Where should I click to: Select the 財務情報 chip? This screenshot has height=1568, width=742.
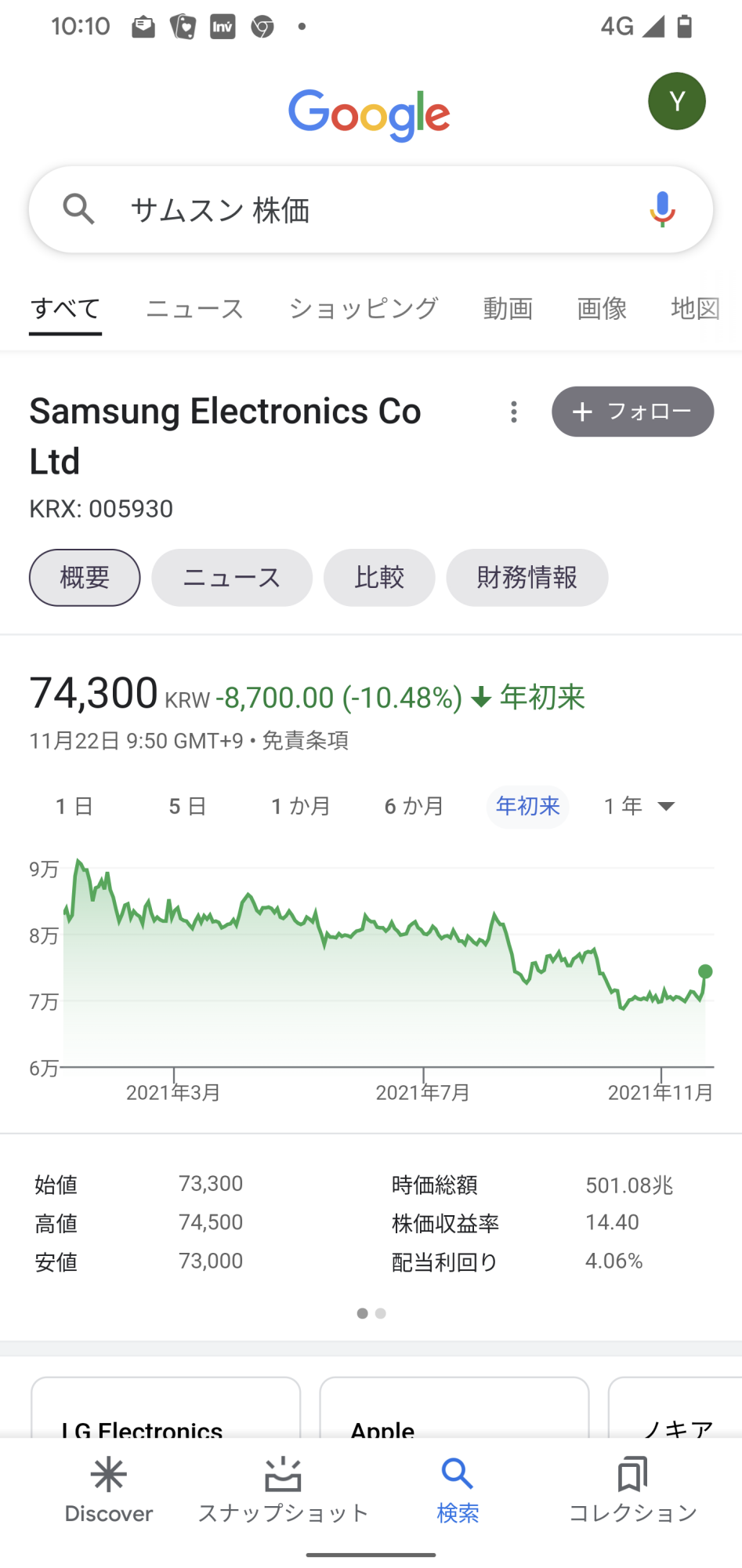[527, 578]
